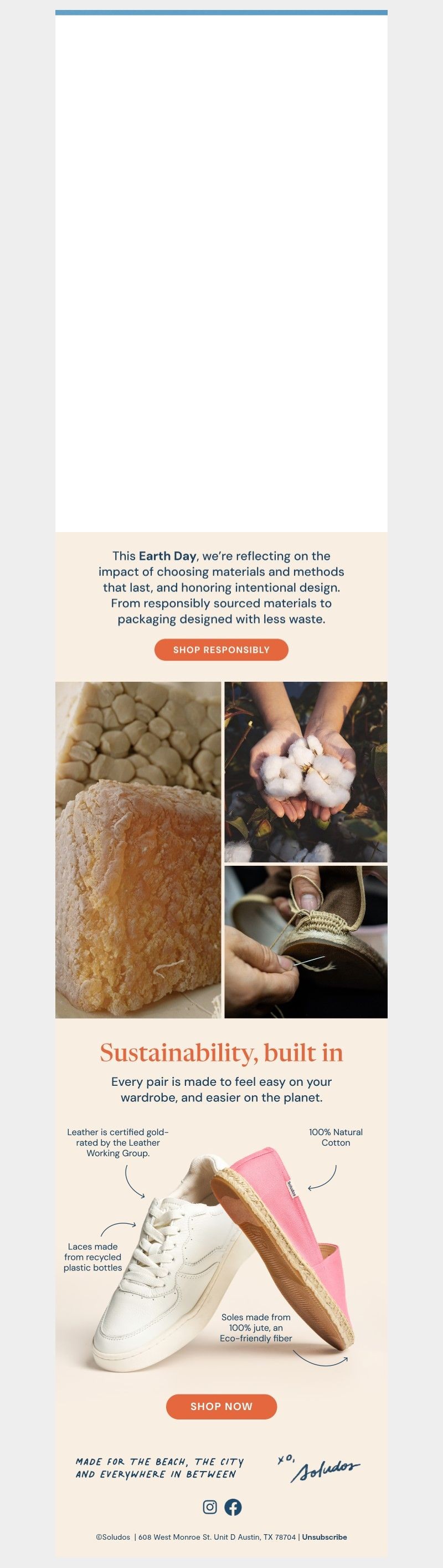Viewport: 443px width, 1568px height.
Task: Tap the Shop Responsibly button
Action: 221,650
